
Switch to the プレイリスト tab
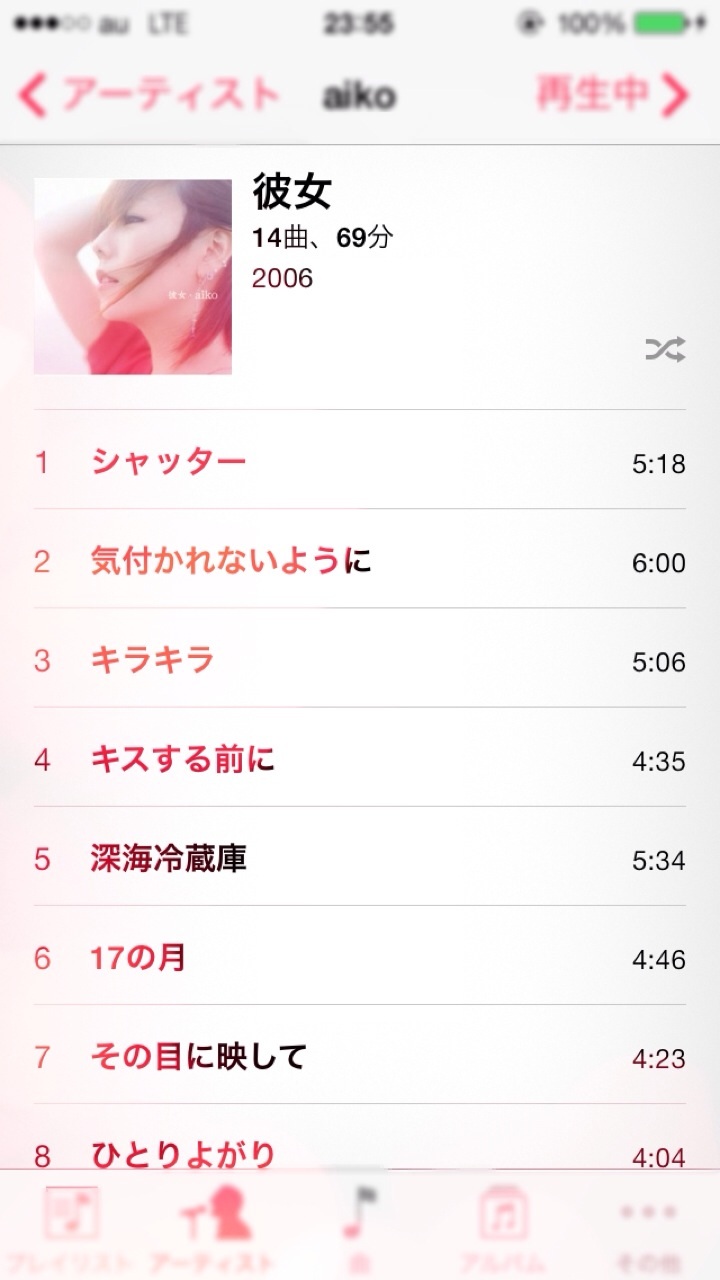[x=70, y=1226]
